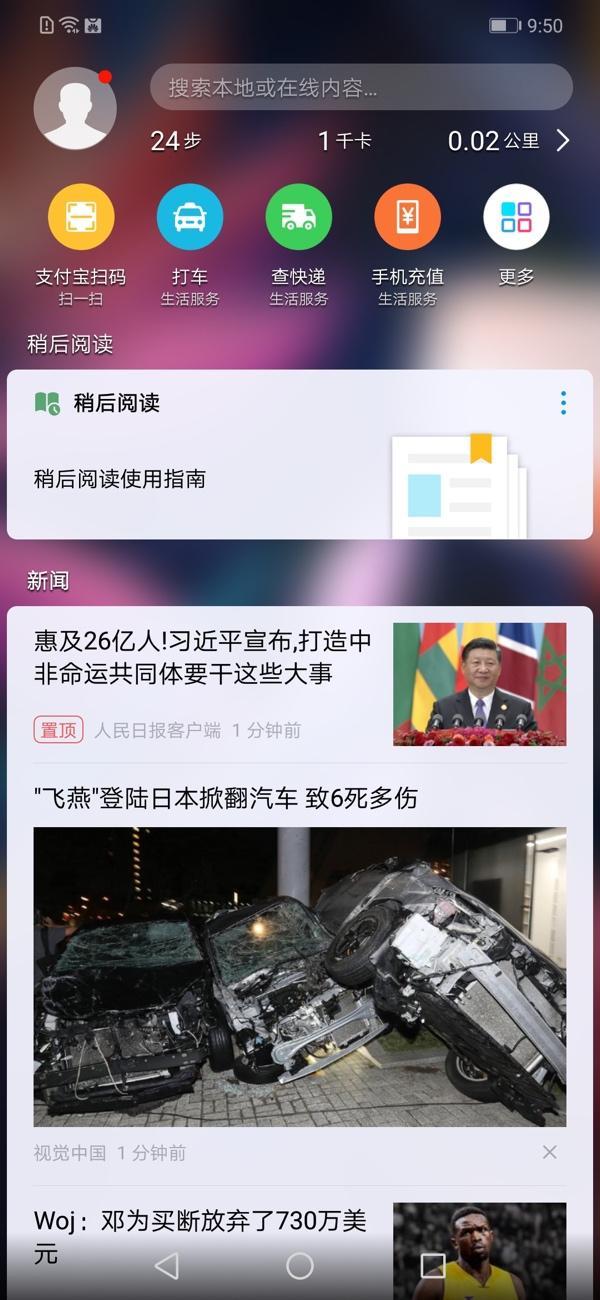Dismiss the 视觉中国 news item
Viewport: 600px width, 1300px height.
click(x=549, y=1152)
